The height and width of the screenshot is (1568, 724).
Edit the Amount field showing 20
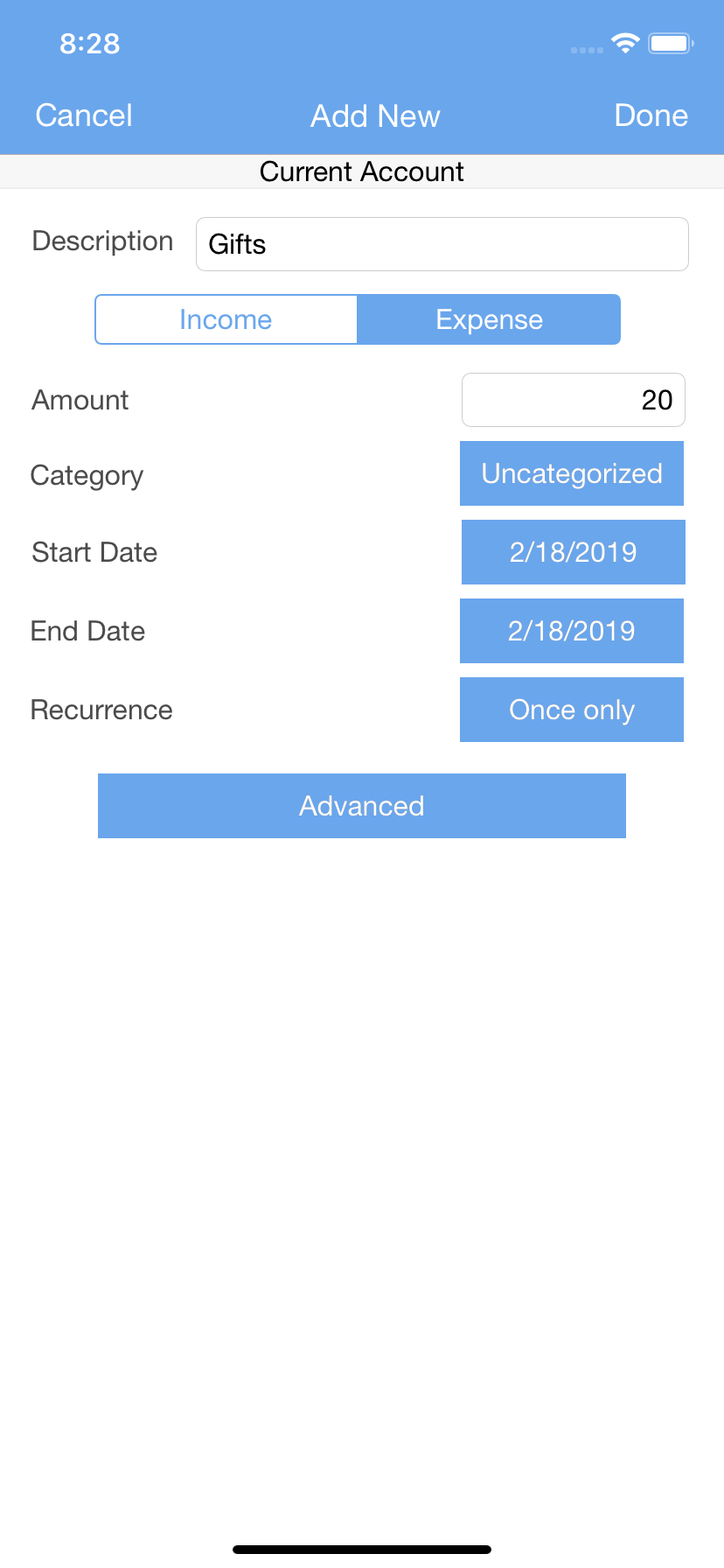(574, 400)
